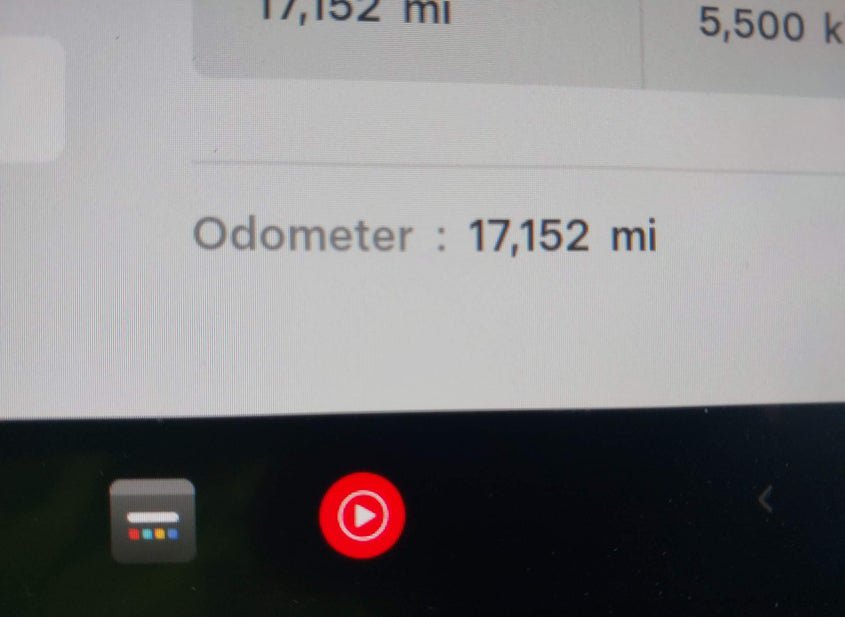The width and height of the screenshot is (845, 617).
Task: Tap the left chevron arrow in the dock
Action: pyautogui.click(x=766, y=498)
